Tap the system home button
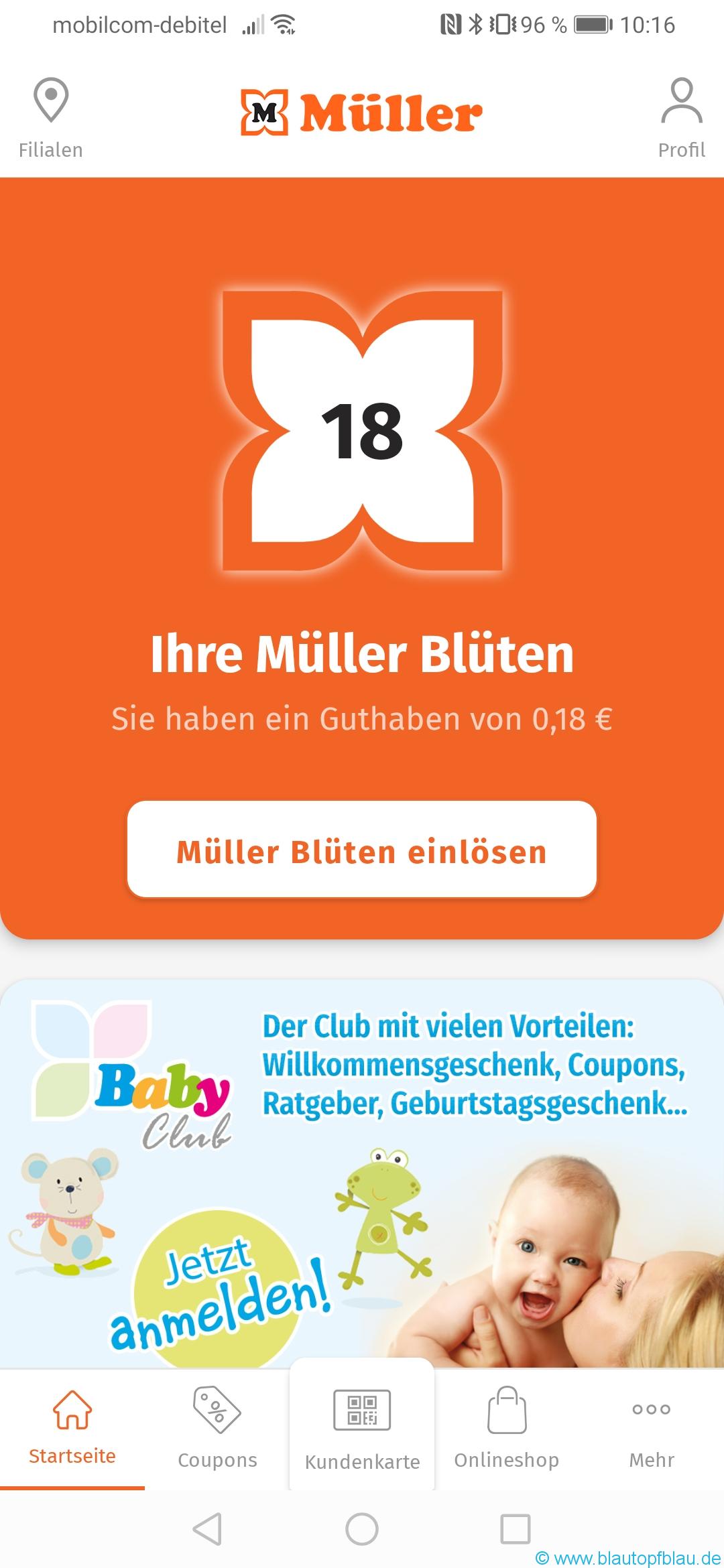Viewport: 724px width, 1568px height. (362, 1529)
